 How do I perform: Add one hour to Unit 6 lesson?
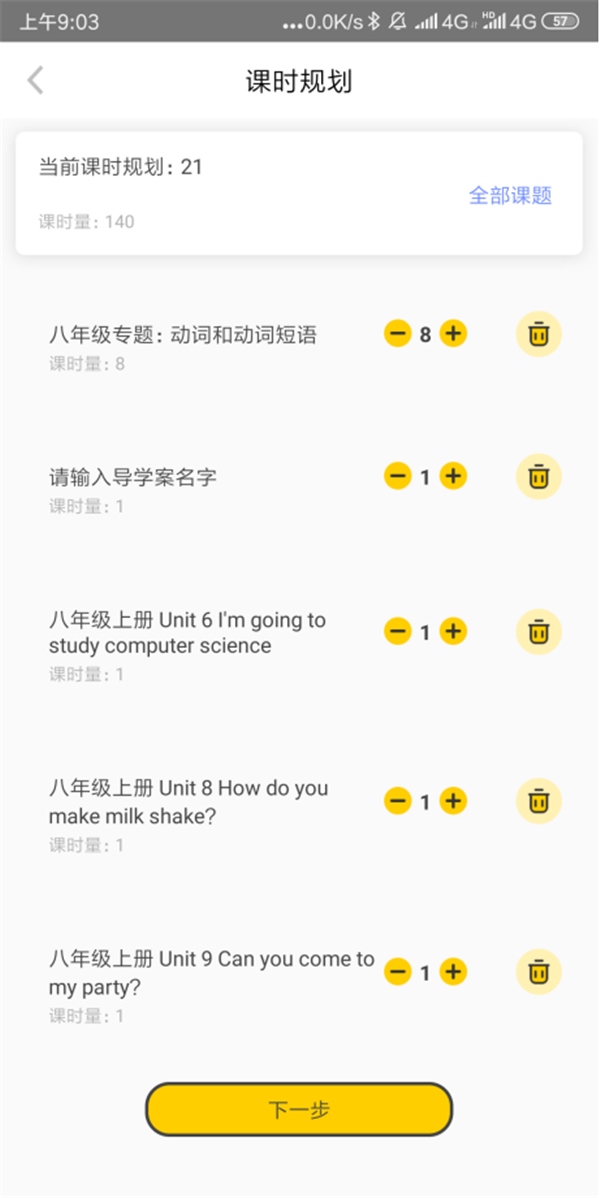[453, 632]
